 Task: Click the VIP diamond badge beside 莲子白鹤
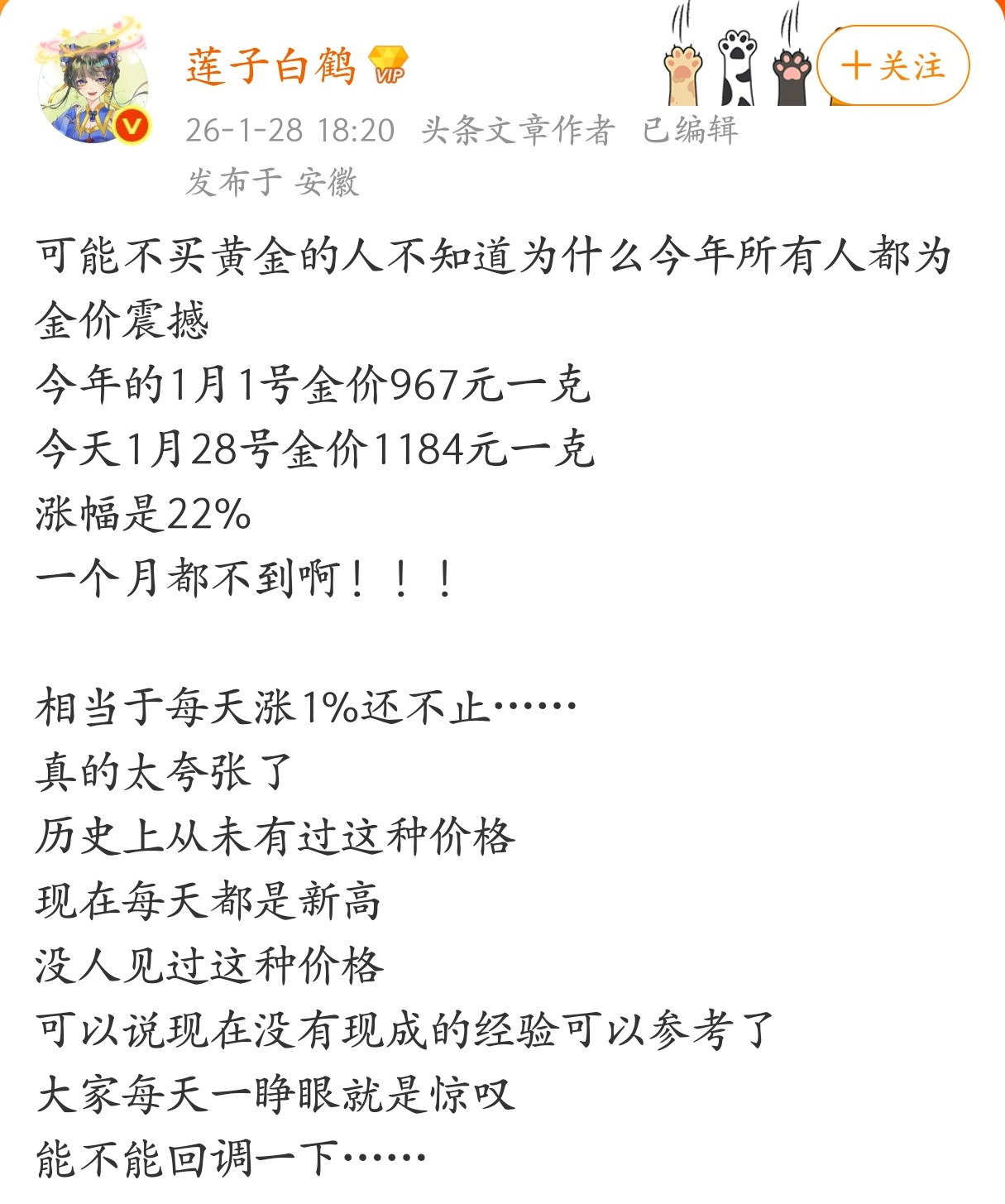(386, 65)
